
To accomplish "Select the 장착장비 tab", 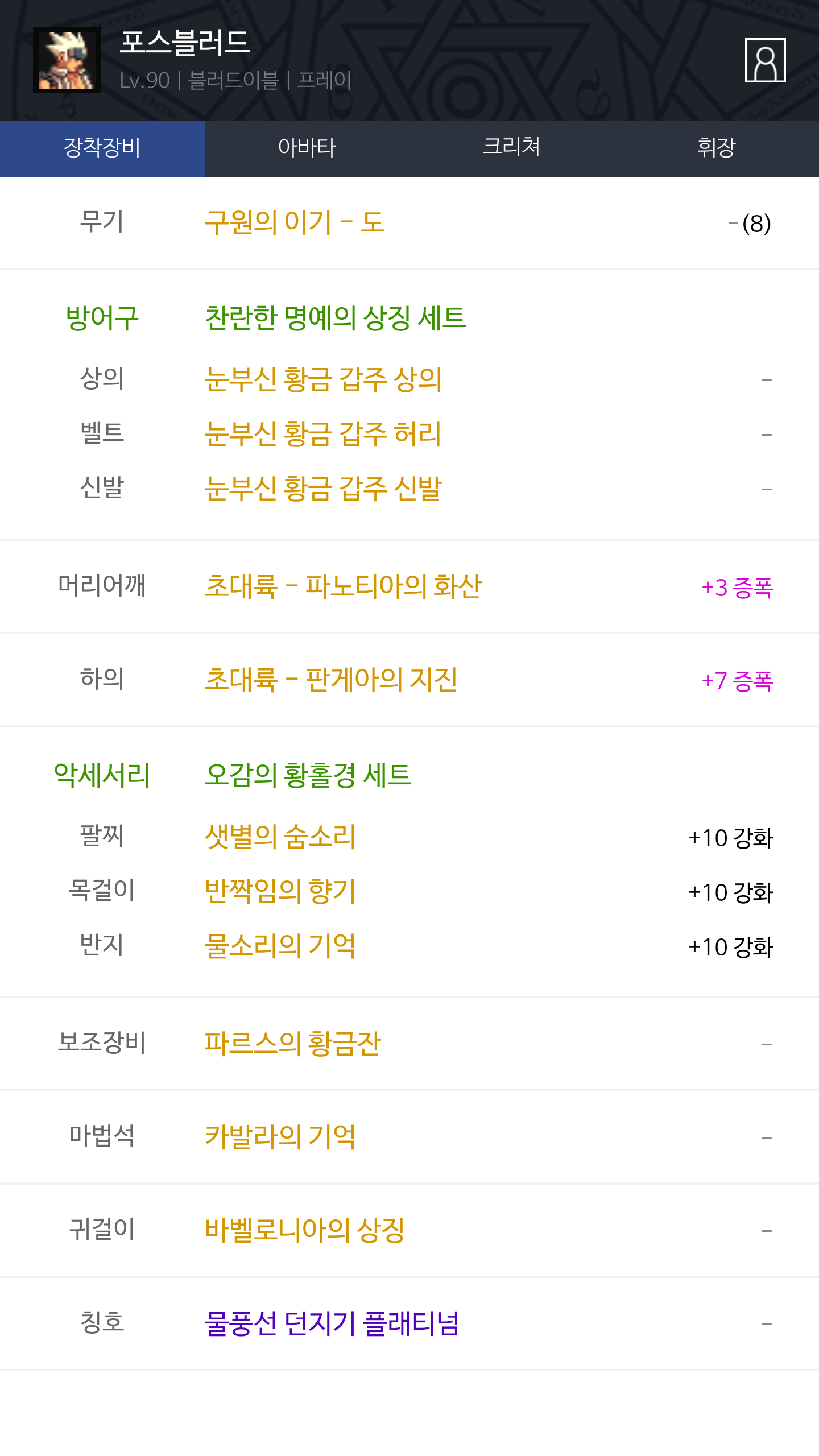I will point(102,148).
